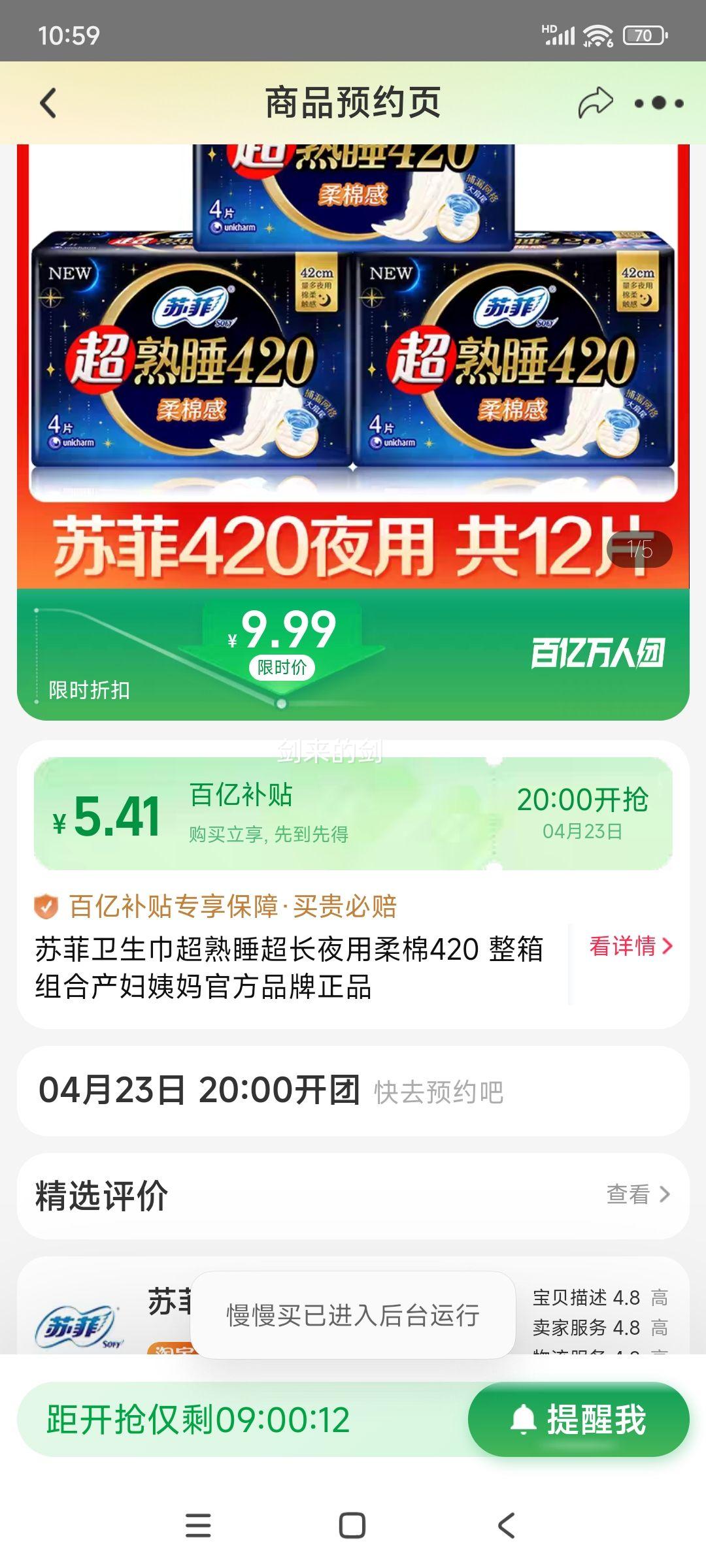This screenshot has width=706, height=1568.
Task: Tap the 限时折扣 label section
Action: 89,689
